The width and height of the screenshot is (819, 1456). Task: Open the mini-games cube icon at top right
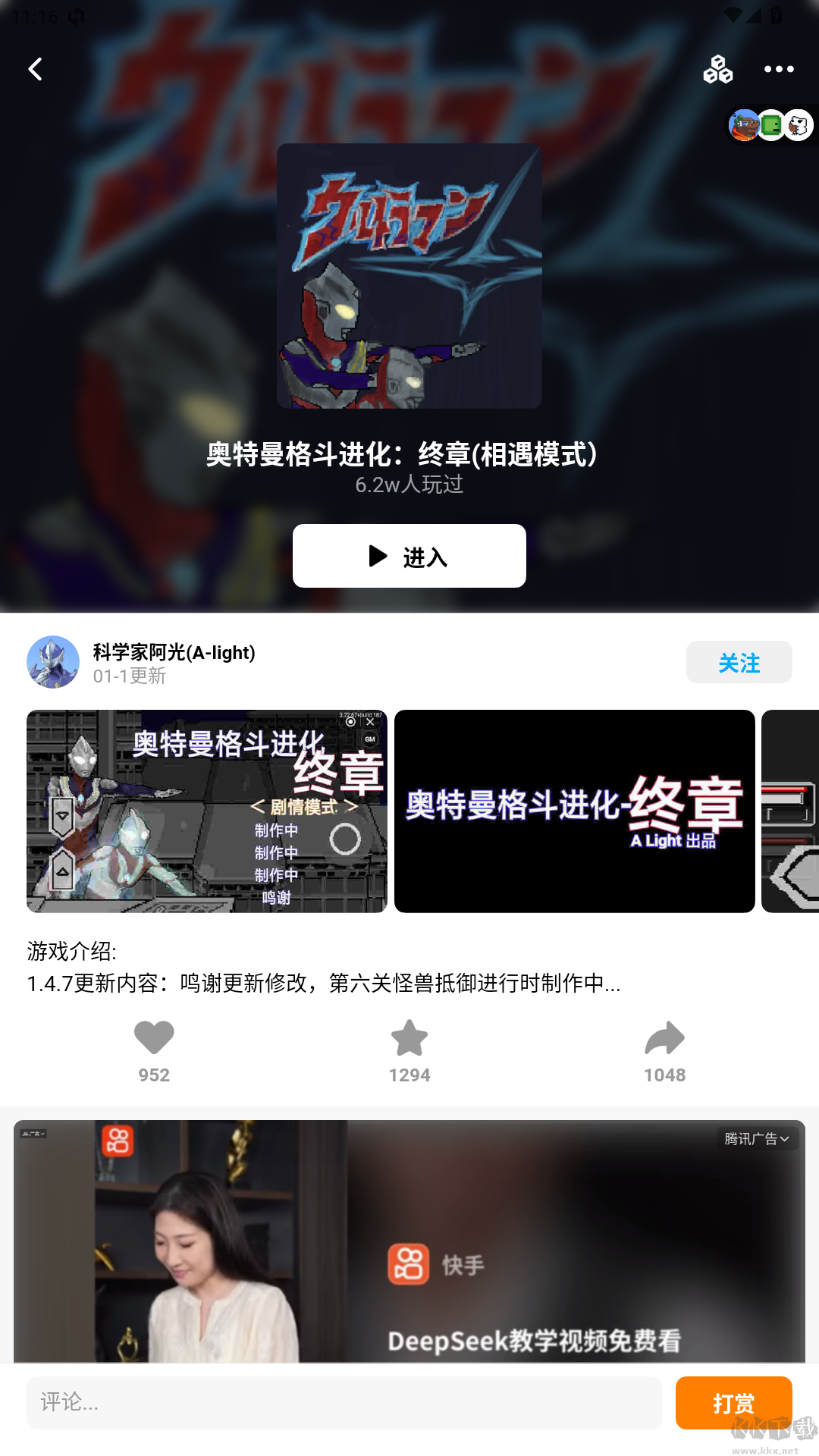(x=716, y=69)
